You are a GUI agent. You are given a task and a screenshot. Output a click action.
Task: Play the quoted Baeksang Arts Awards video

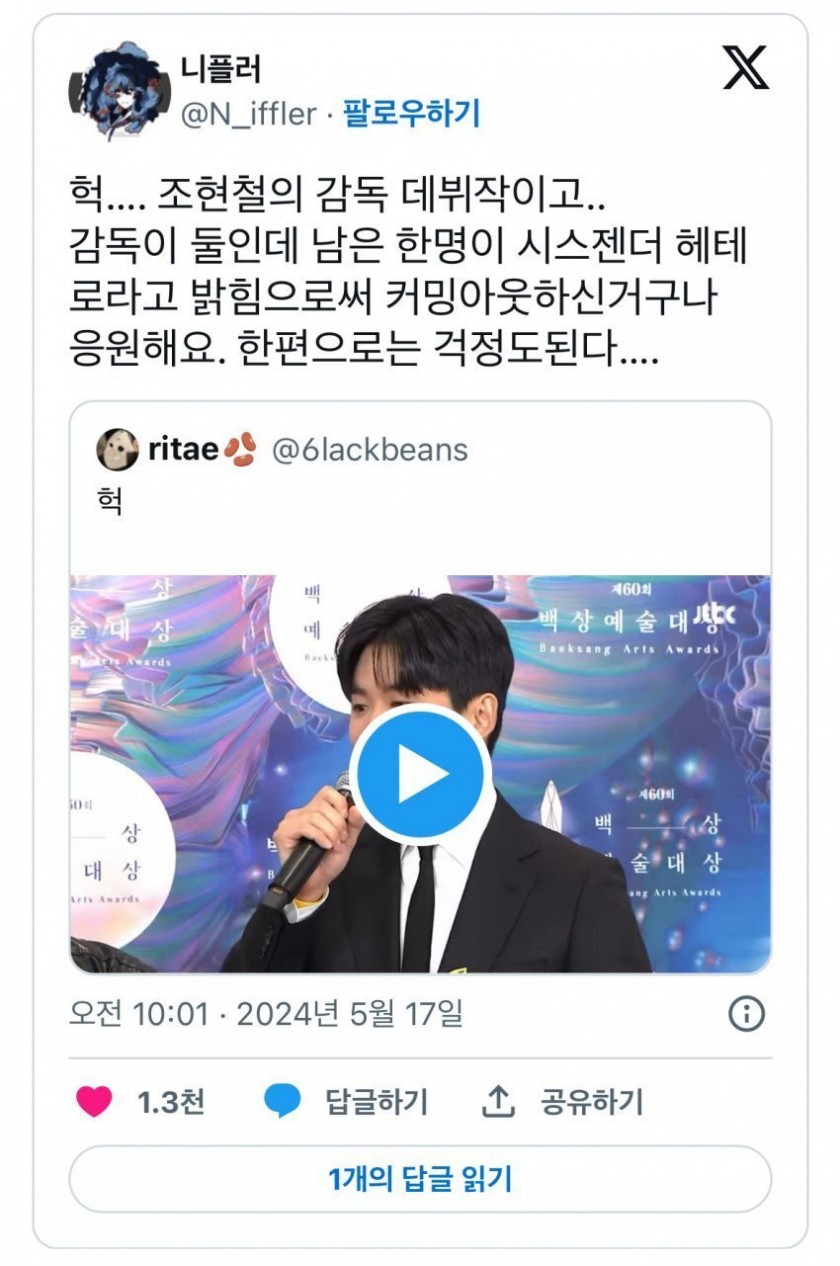pos(421,772)
